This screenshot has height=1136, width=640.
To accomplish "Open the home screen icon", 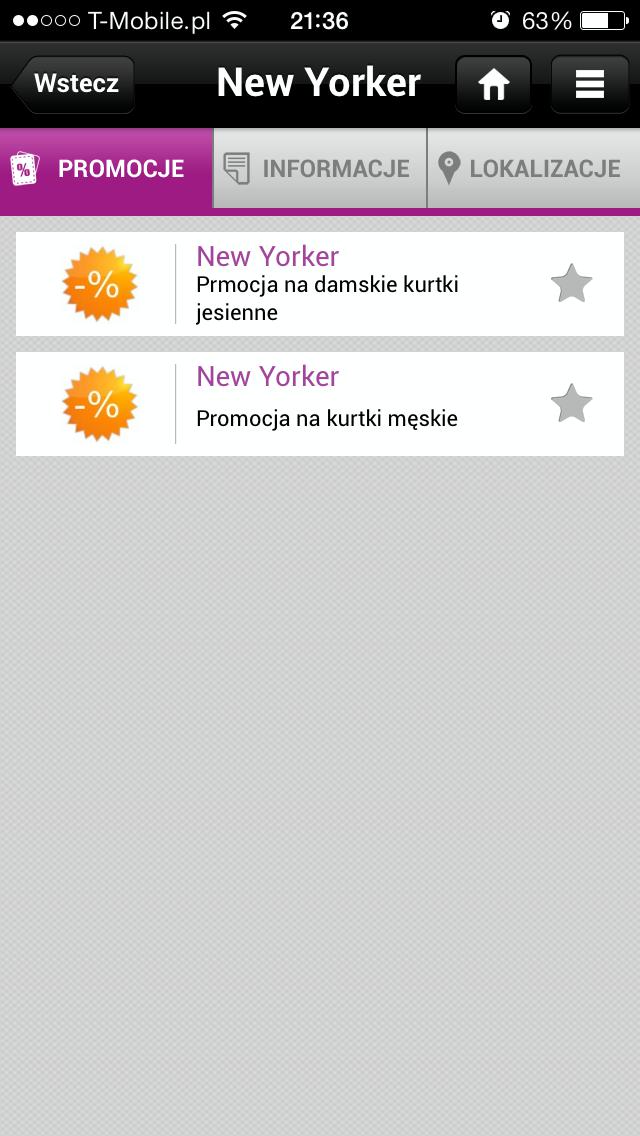I will pyautogui.click(x=493, y=84).
